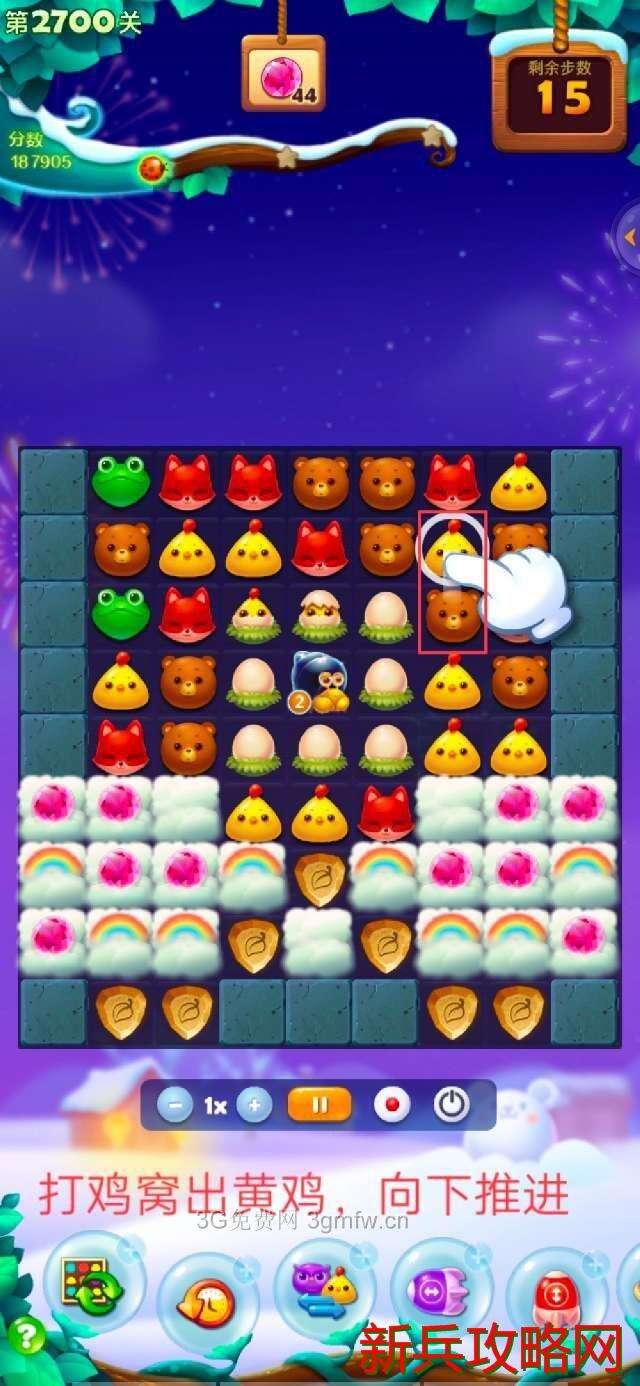640x1386 pixels.
Task: Use the animal swap booster
Action: click(x=324, y=1288)
